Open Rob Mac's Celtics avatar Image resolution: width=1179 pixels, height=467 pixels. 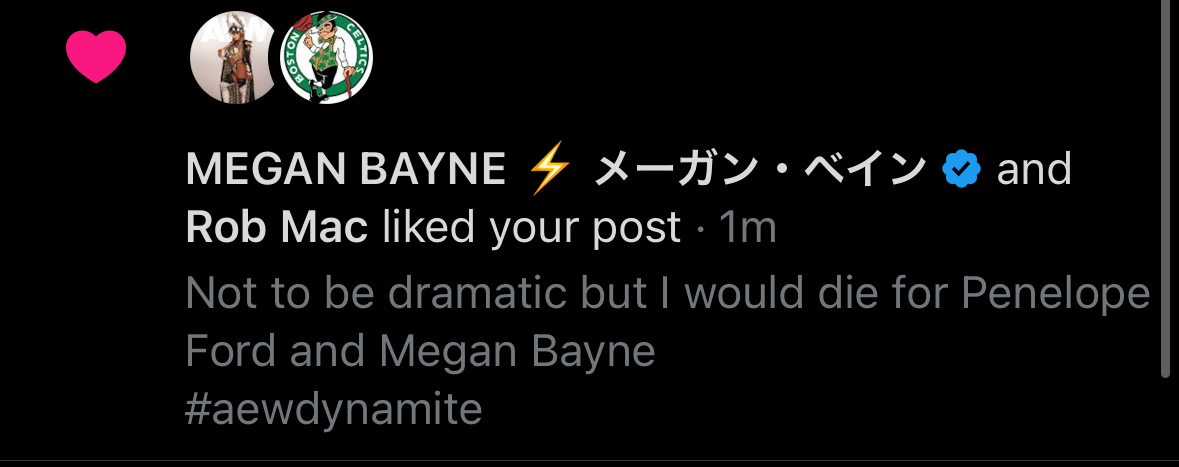click(327, 59)
